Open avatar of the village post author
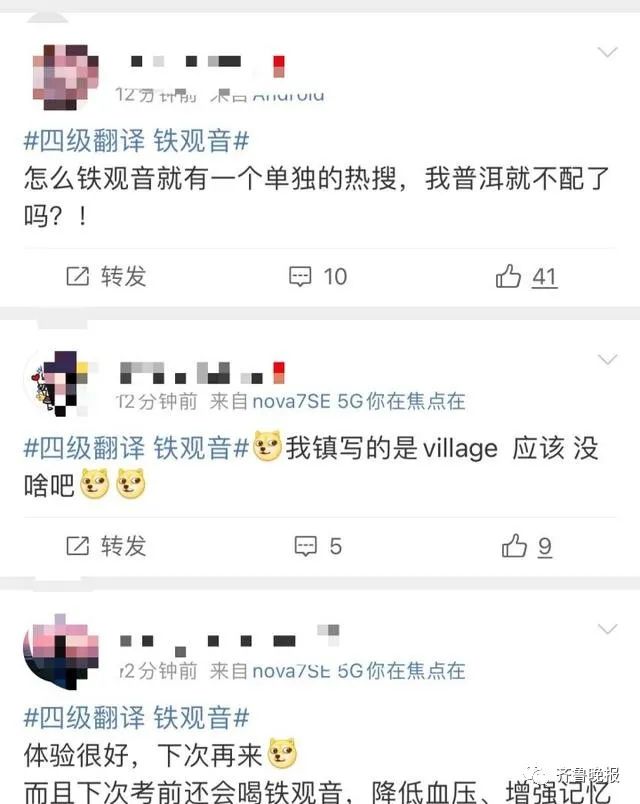The height and width of the screenshot is (804, 640). point(58,383)
